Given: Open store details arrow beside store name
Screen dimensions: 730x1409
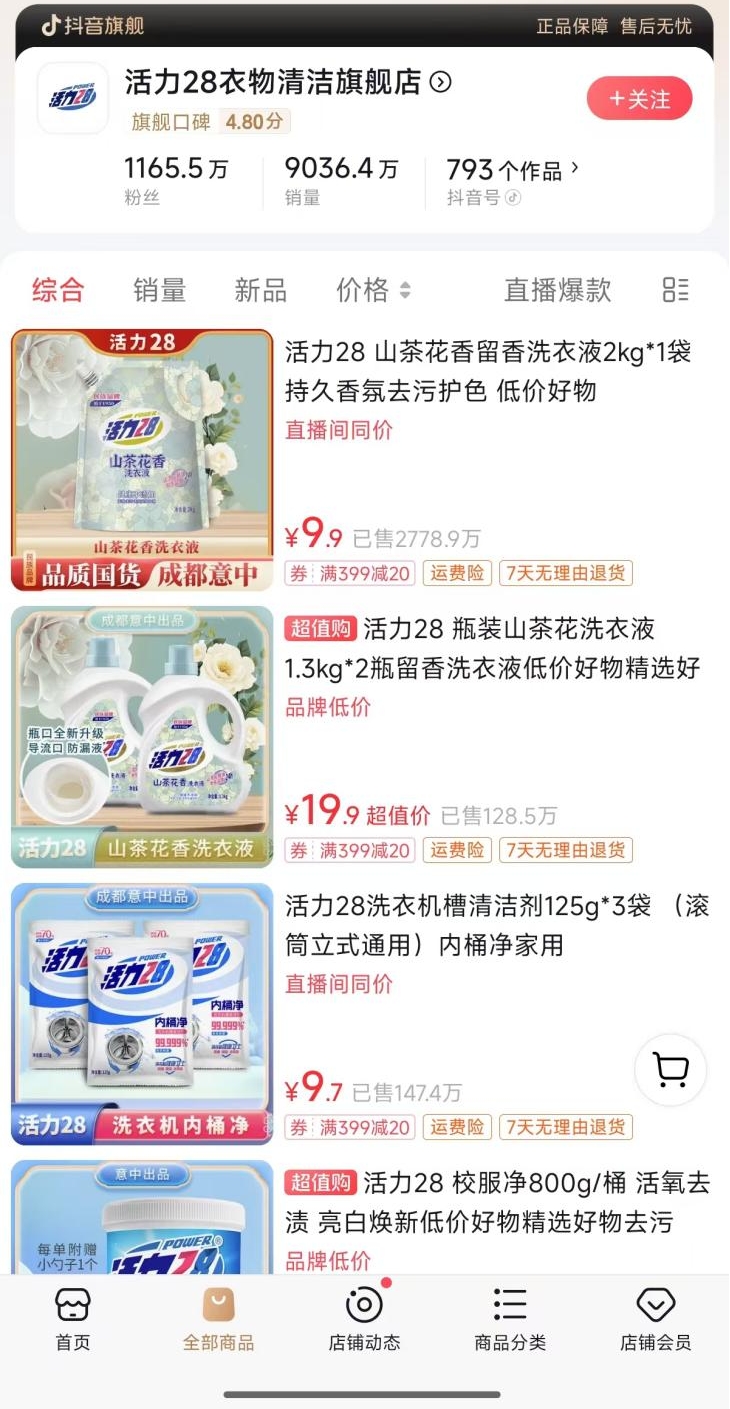Looking at the screenshot, I should [x=440, y=83].
